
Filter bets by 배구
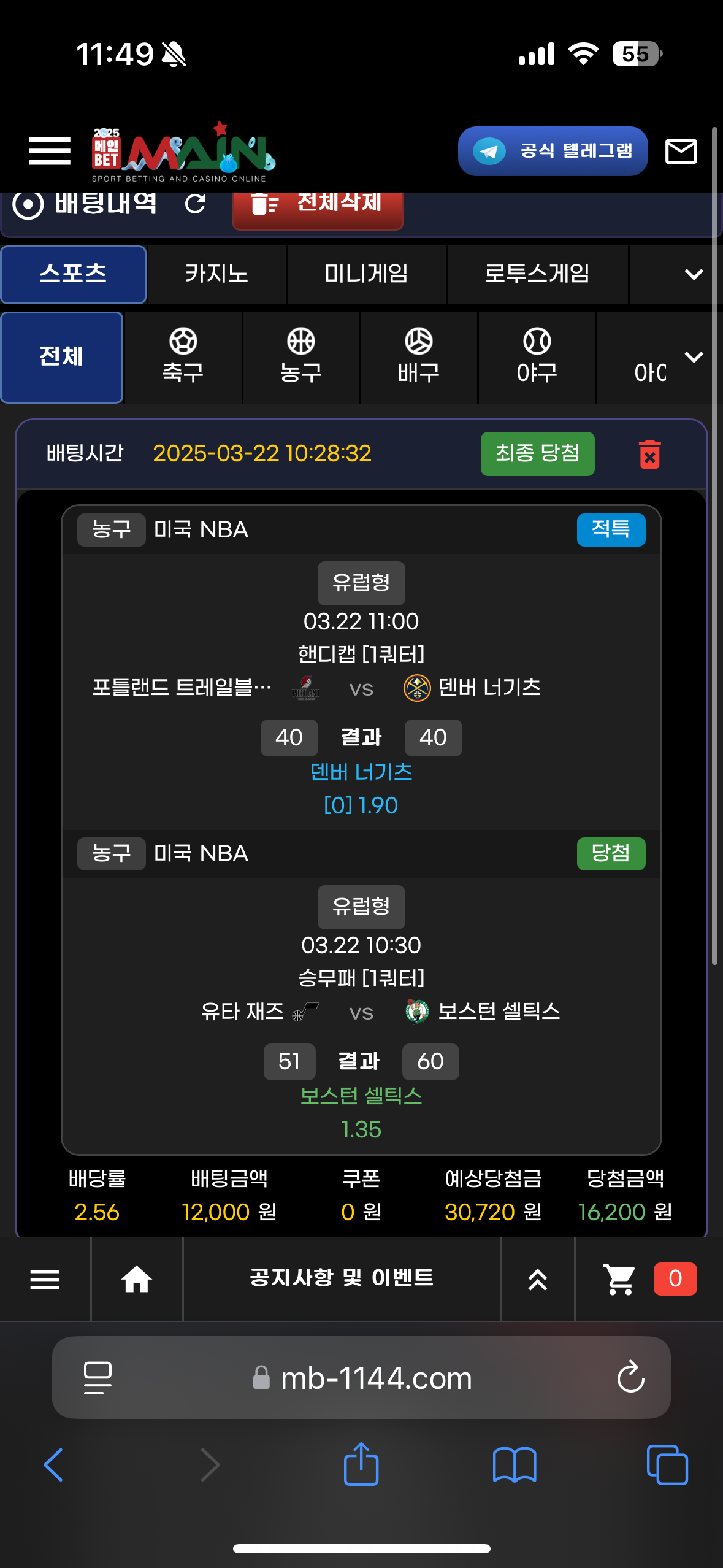pos(418,357)
